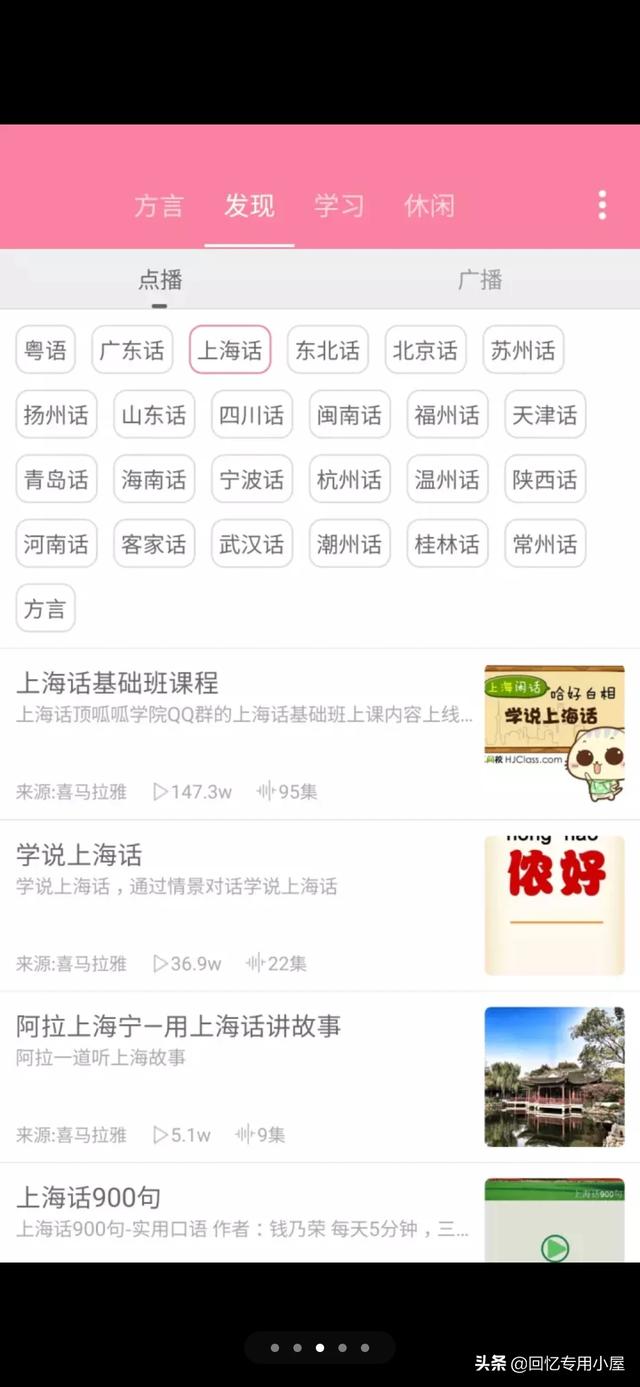Select the 点播 sub-tab

pos(160,280)
